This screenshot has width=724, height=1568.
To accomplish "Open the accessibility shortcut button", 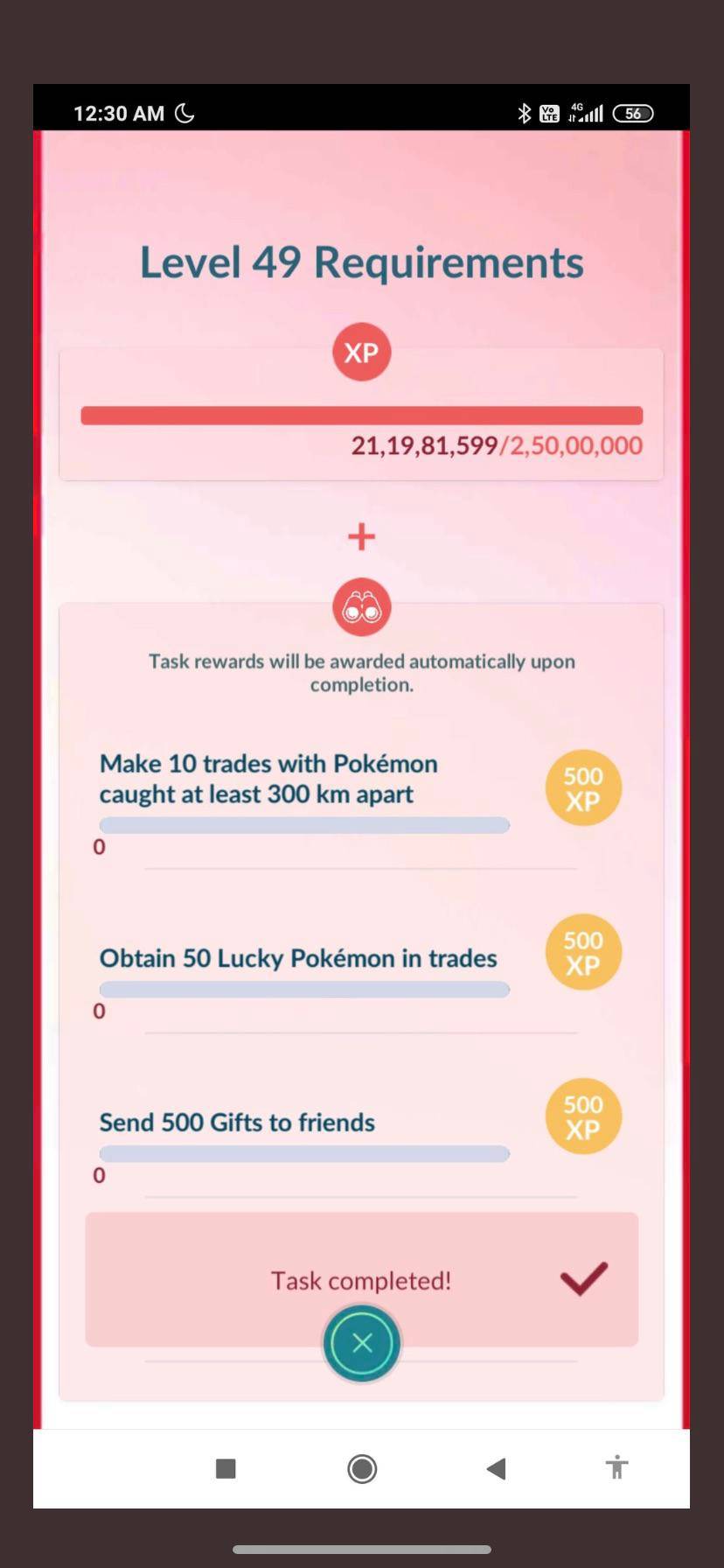I will [x=616, y=1467].
